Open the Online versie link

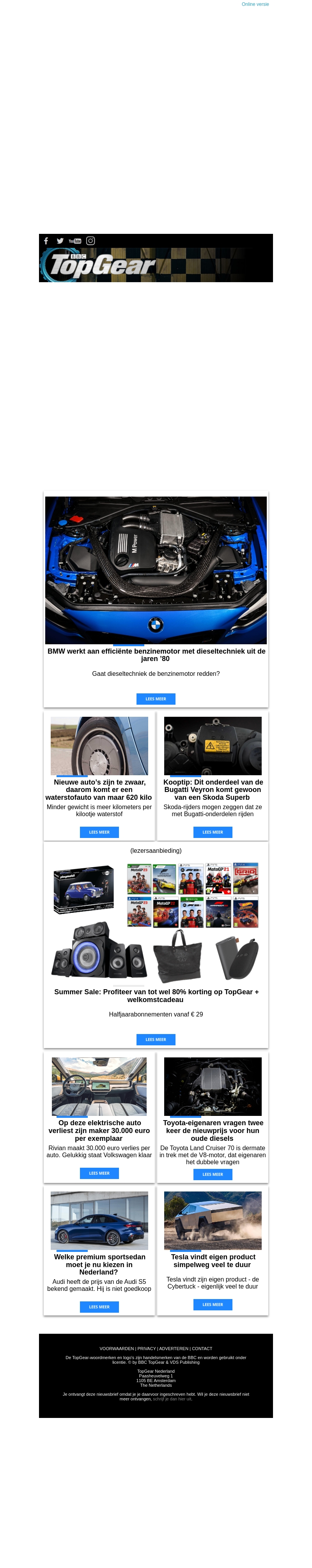pos(255,4)
